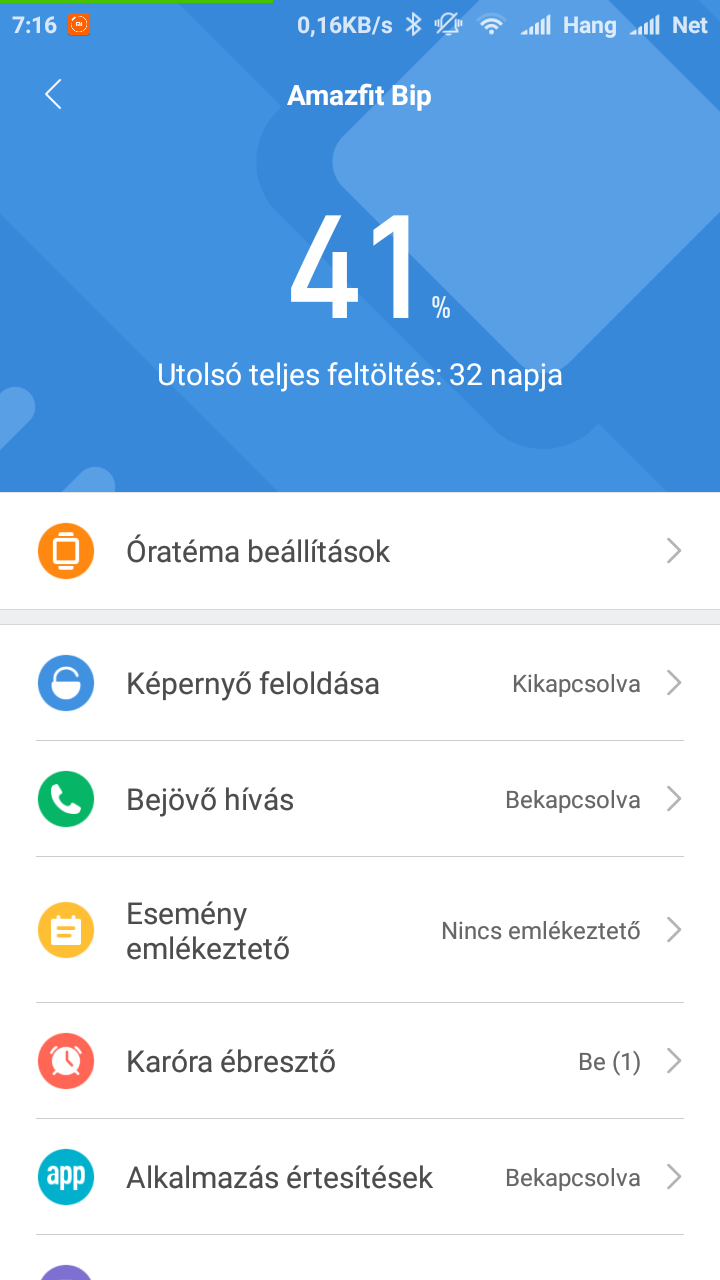Go back from the Amazfit Bip screen

tap(53, 95)
